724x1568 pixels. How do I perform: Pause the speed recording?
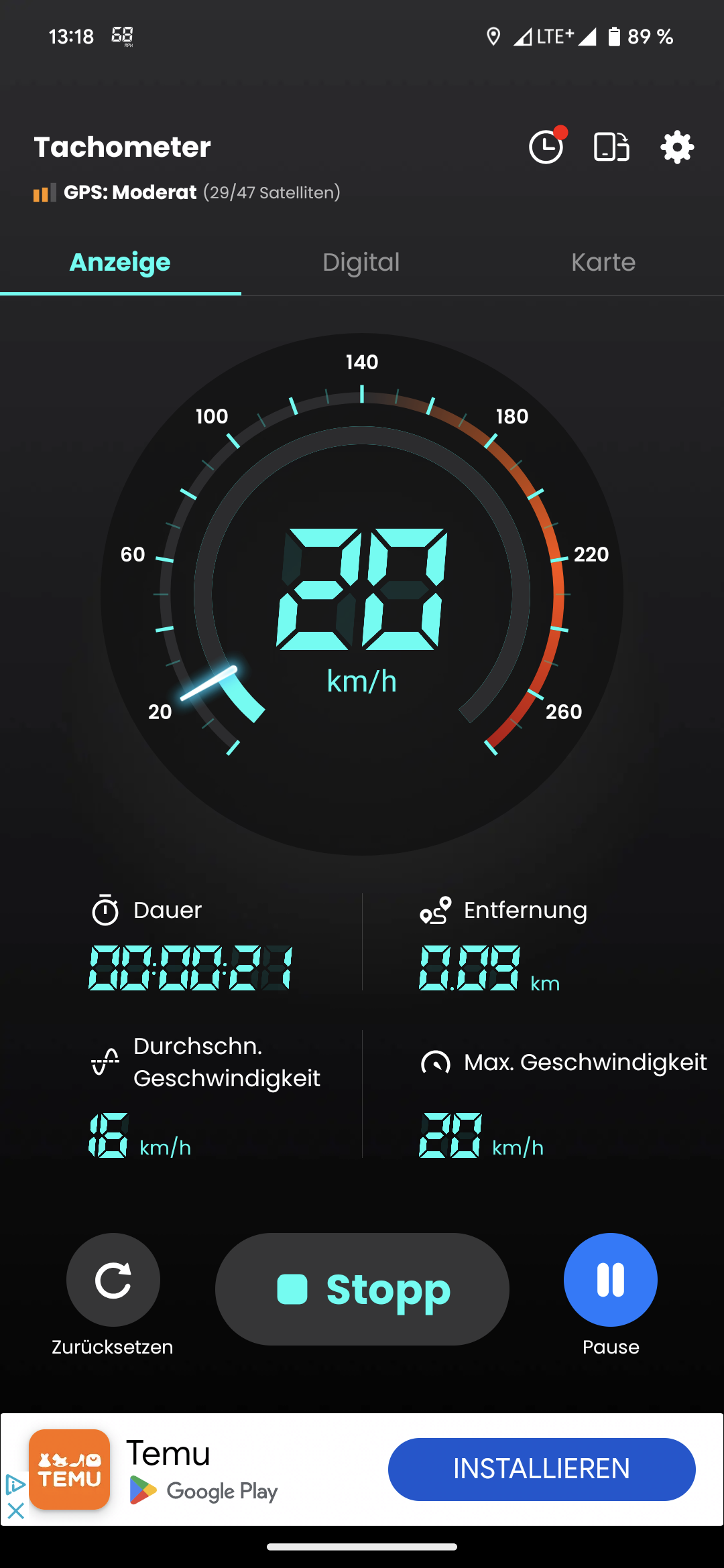click(x=610, y=1280)
